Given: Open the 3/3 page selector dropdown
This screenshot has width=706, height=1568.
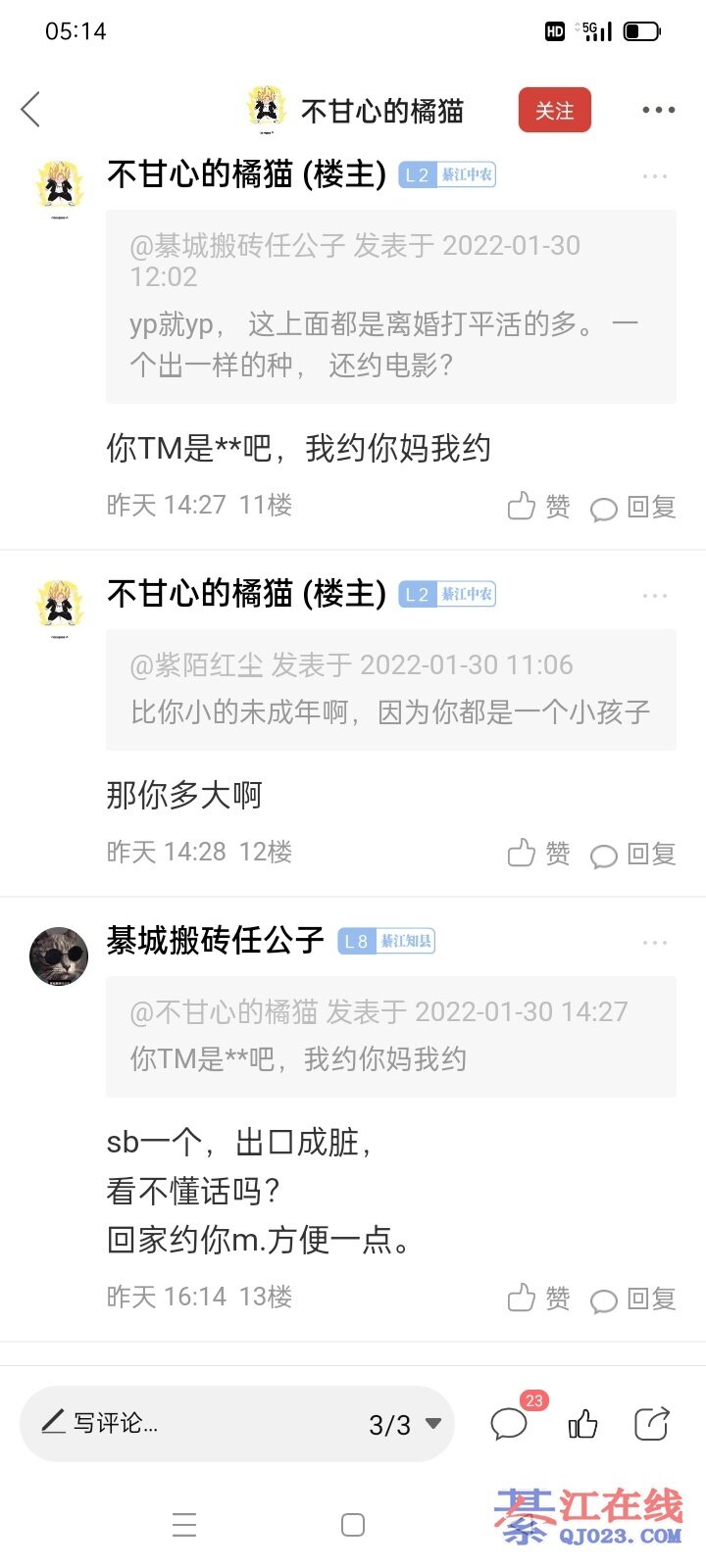Looking at the screenshot, I should [x=404, y=1424].
